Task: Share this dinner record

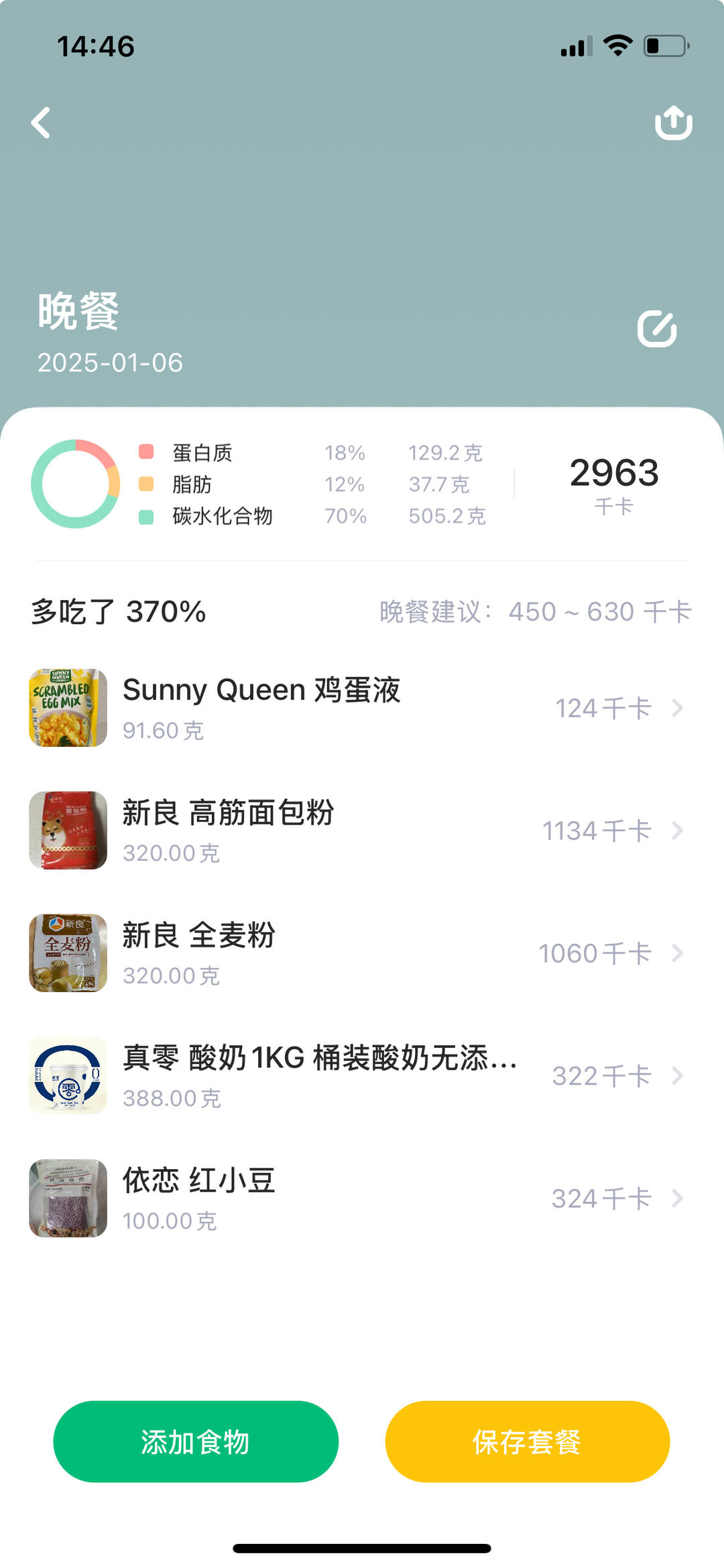Action: (x=673, y=123)
